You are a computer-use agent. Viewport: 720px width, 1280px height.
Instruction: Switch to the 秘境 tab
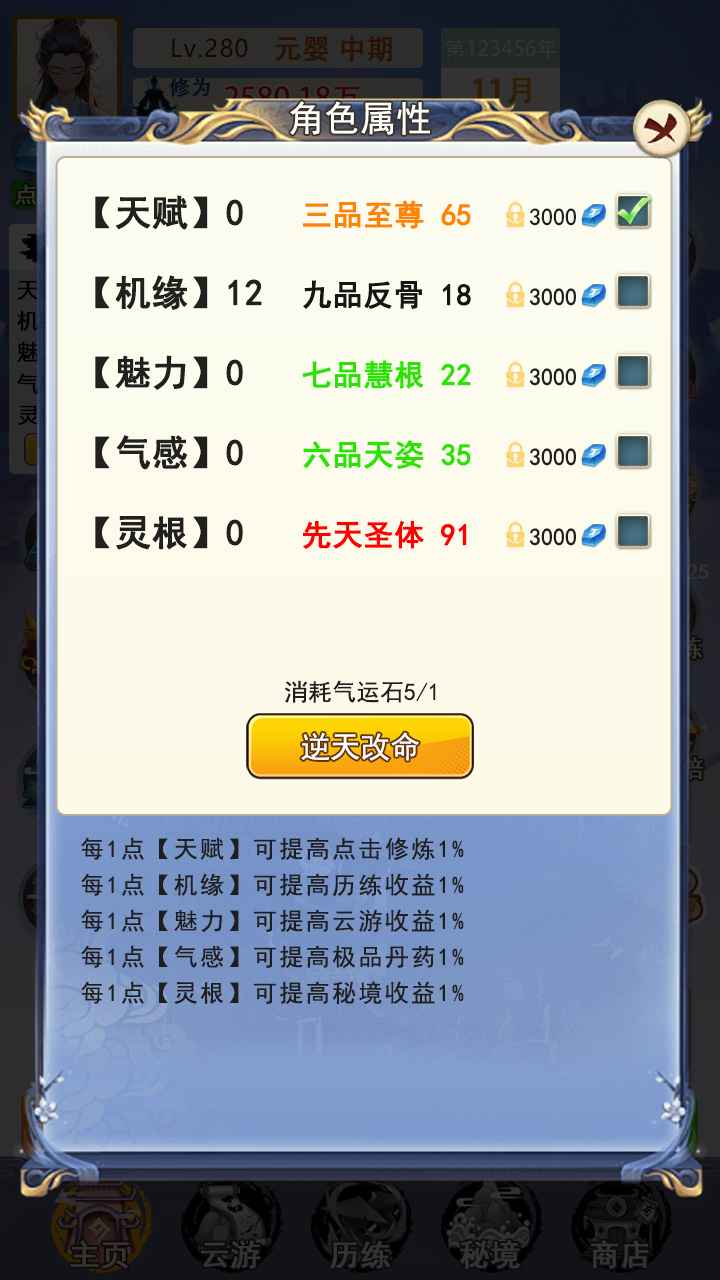(x=490, y=1228)
